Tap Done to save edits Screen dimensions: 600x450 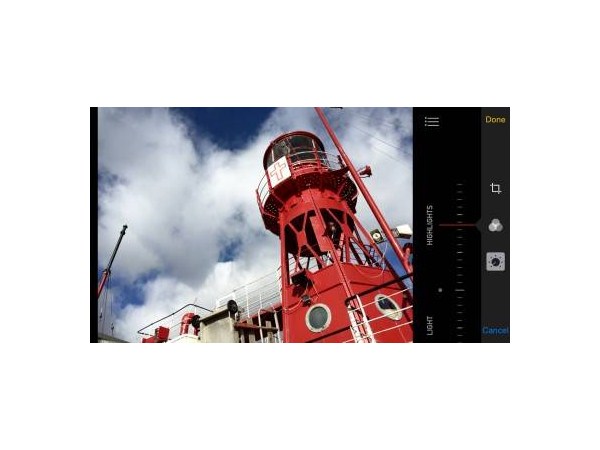pyautogui.click(x=495, y=120)
